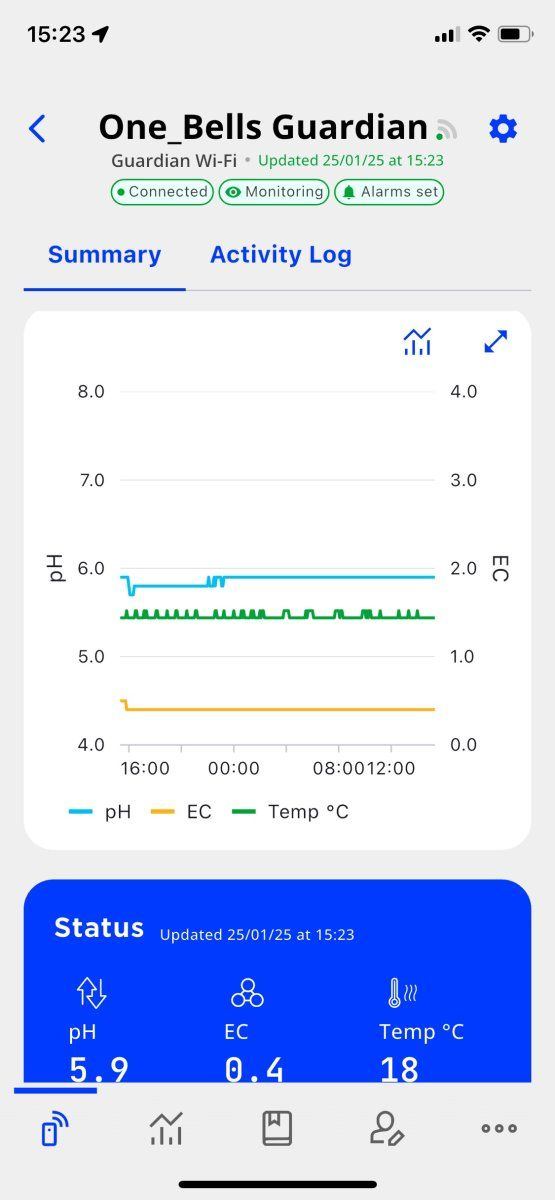Select the Summary tab
The width and height of the screenshot is (555, 1200).
104,254
